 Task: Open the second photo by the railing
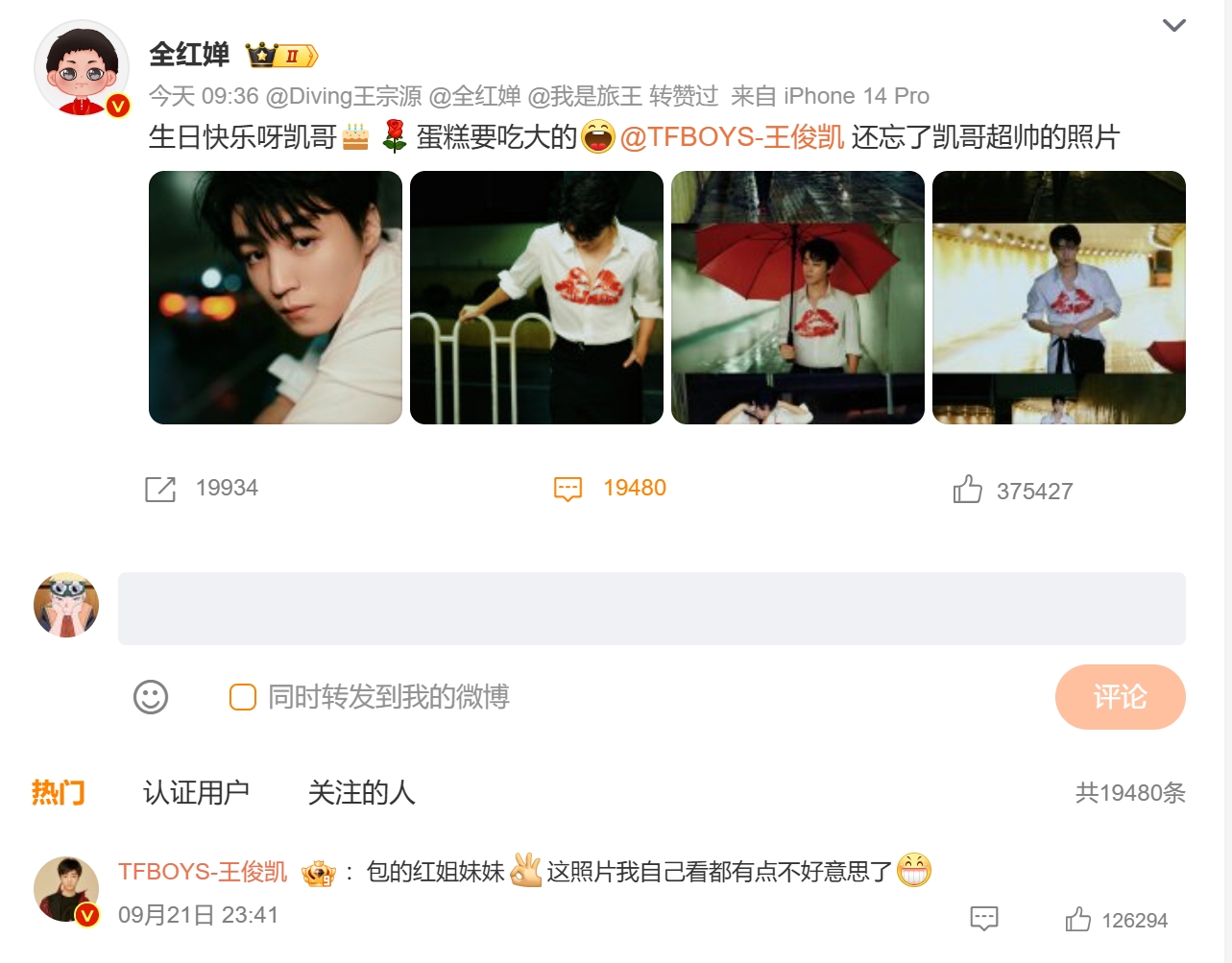537,298
